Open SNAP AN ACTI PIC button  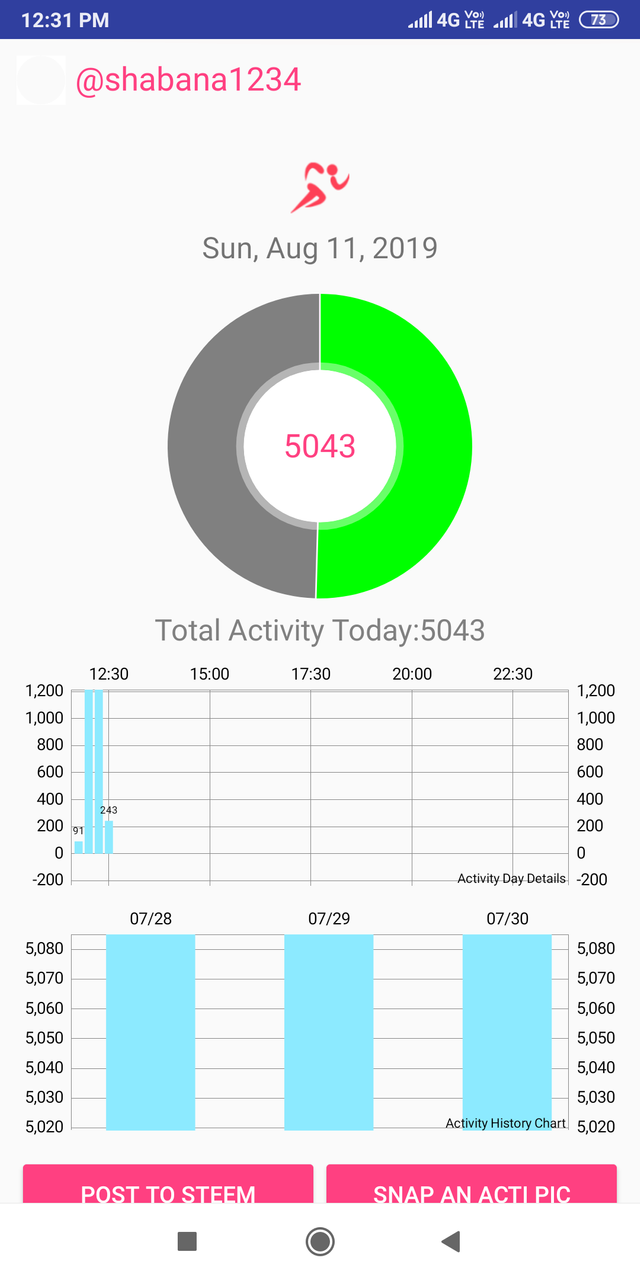[471, 1184]
